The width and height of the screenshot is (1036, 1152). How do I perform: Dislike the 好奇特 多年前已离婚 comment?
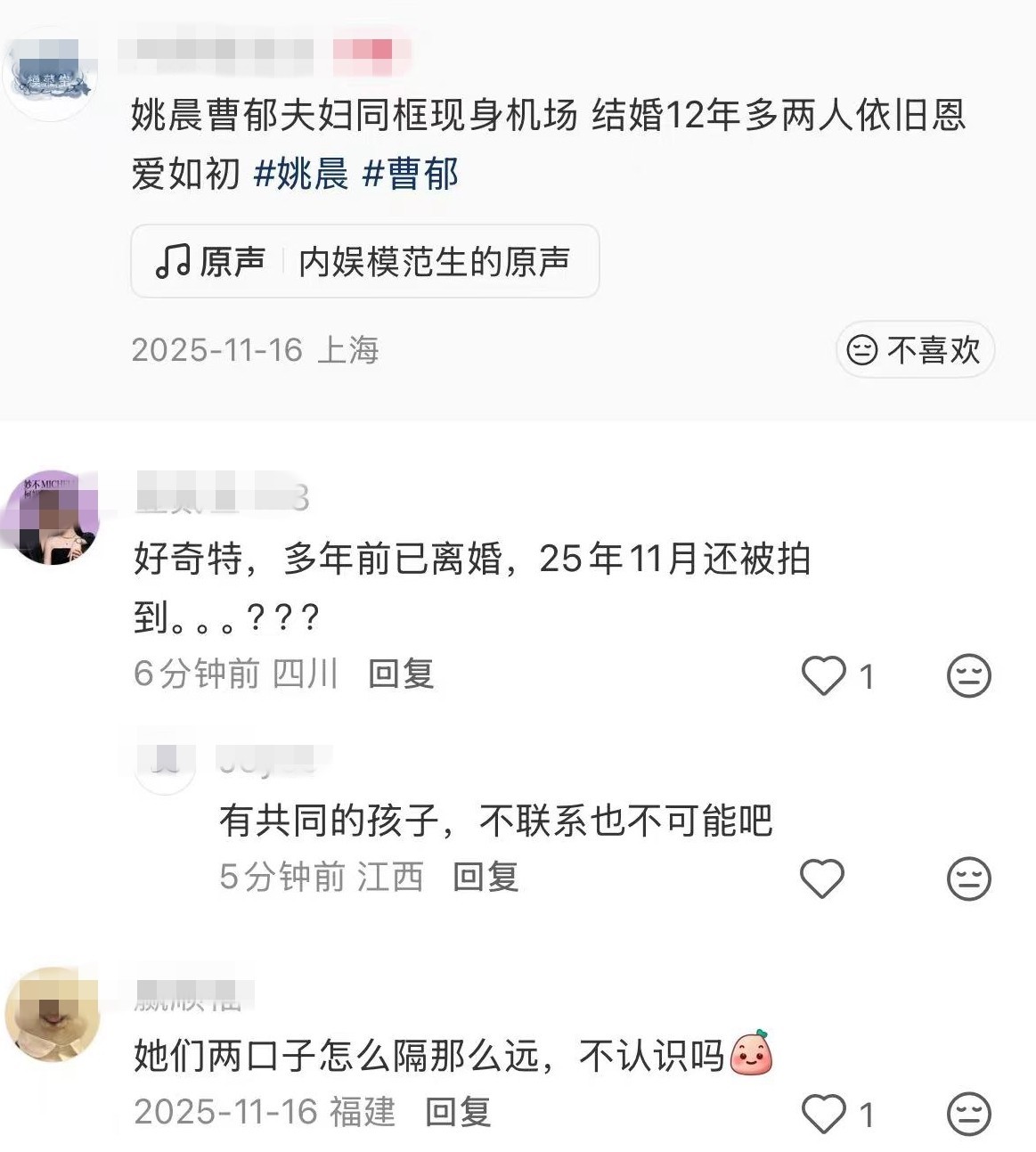[968, 675]
